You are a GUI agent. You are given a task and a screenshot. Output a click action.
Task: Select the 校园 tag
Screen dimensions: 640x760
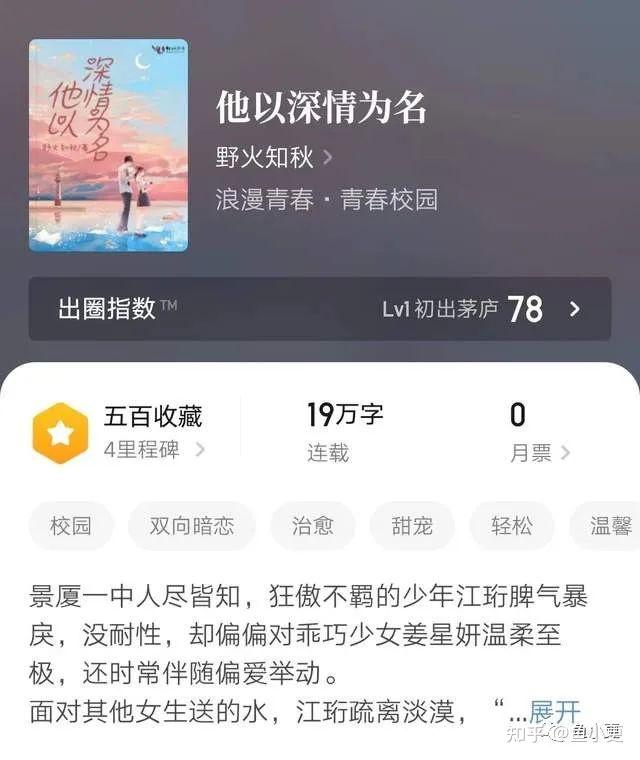tap(71, 526)
